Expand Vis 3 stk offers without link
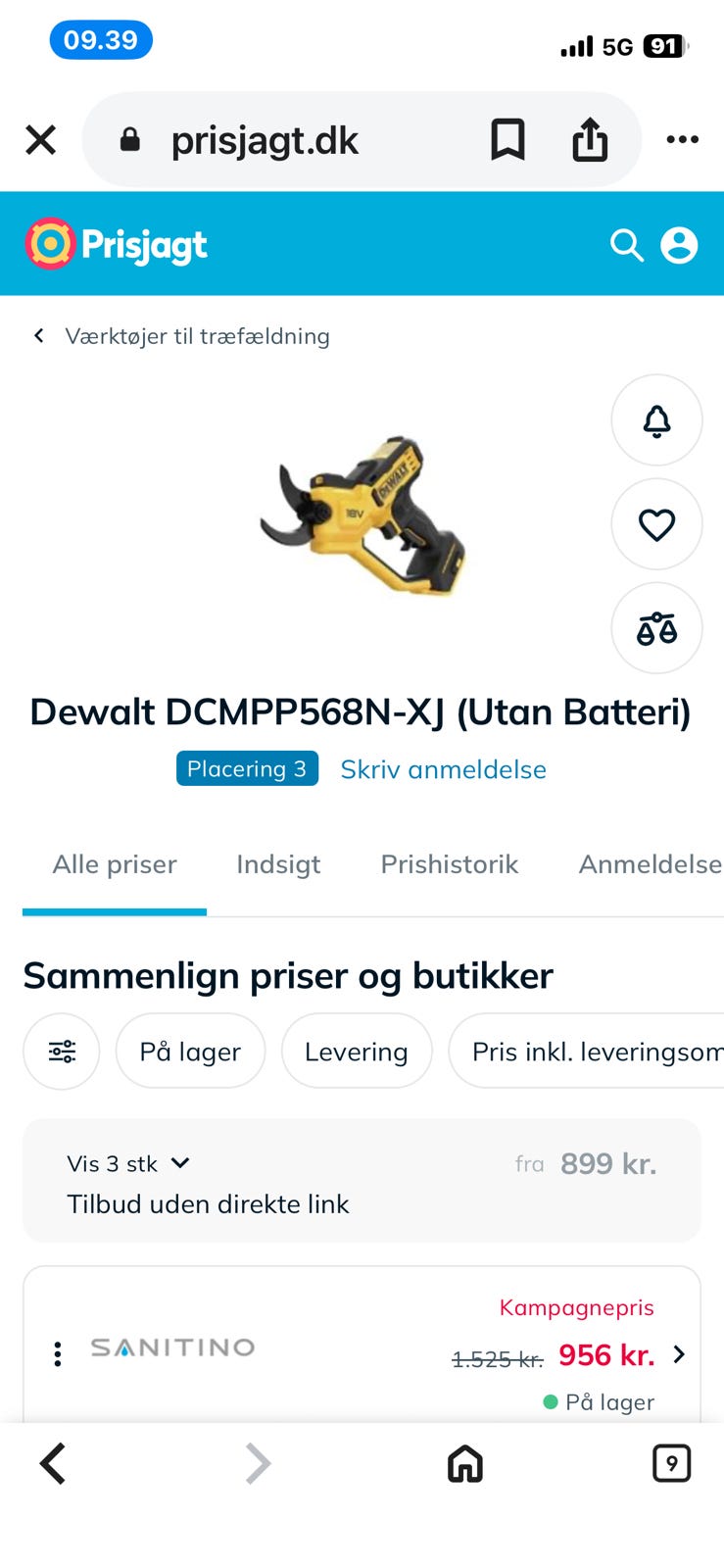The height and width of the screenshot is (1568, 724). pos(127,1163)
